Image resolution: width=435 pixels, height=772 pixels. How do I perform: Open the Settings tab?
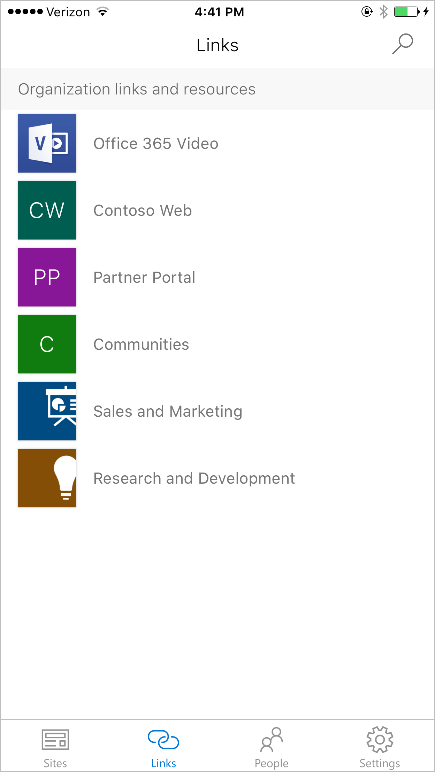[x=379, y=747]
